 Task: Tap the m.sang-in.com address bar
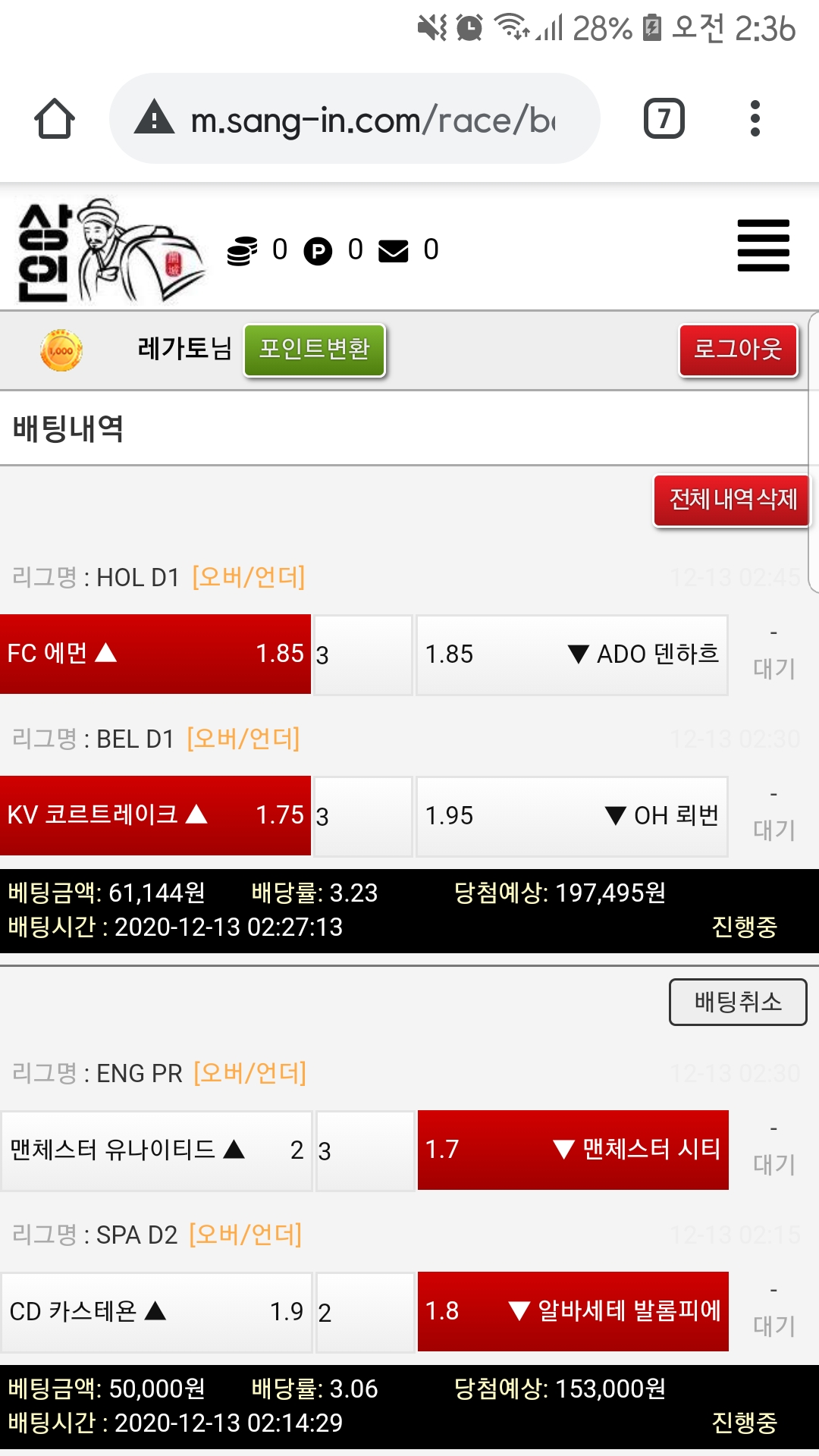pos(355,119)
